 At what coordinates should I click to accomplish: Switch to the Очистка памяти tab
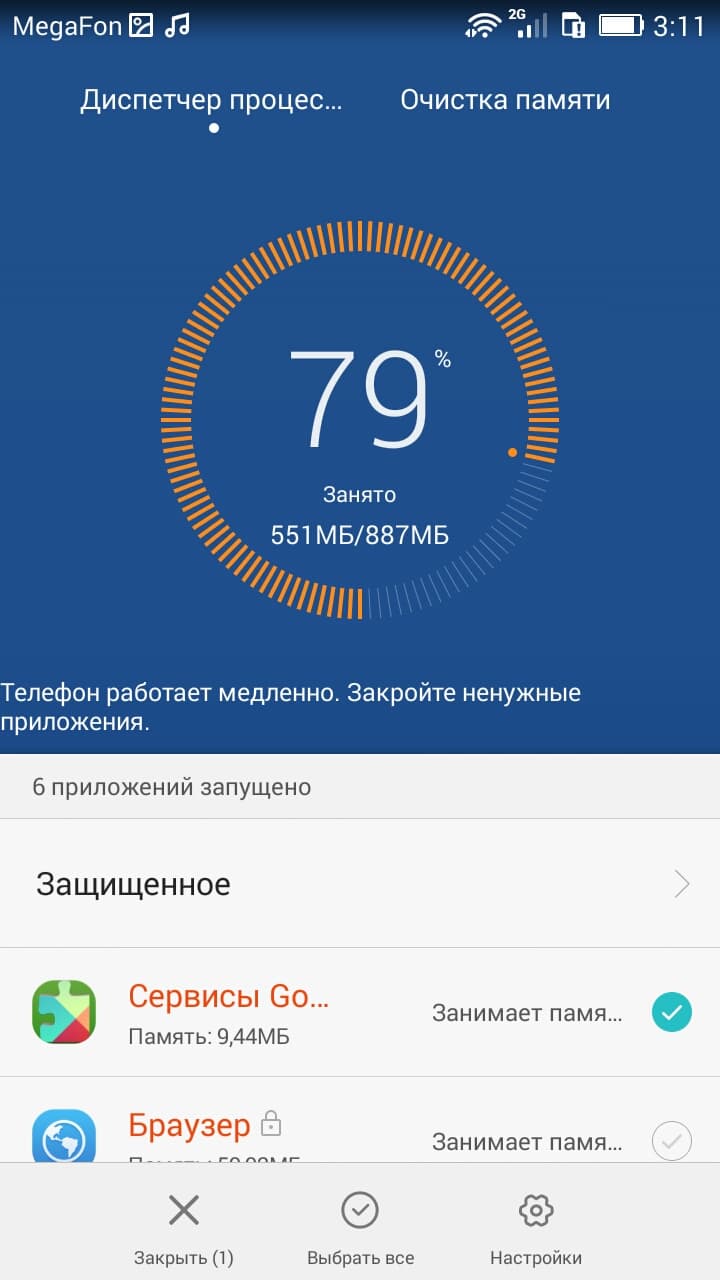[505, 100]
